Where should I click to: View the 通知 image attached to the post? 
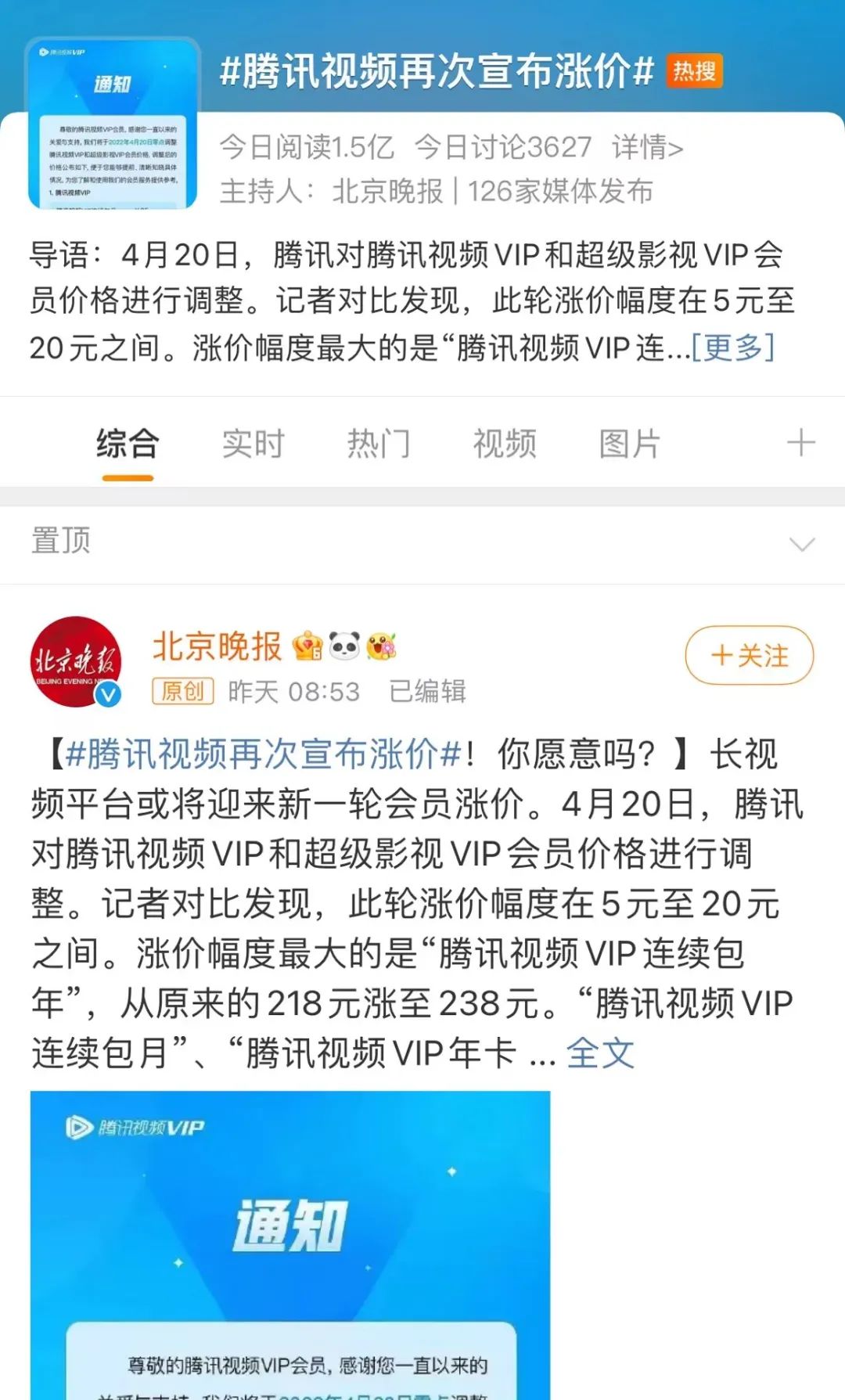[x=289, y=1244]
